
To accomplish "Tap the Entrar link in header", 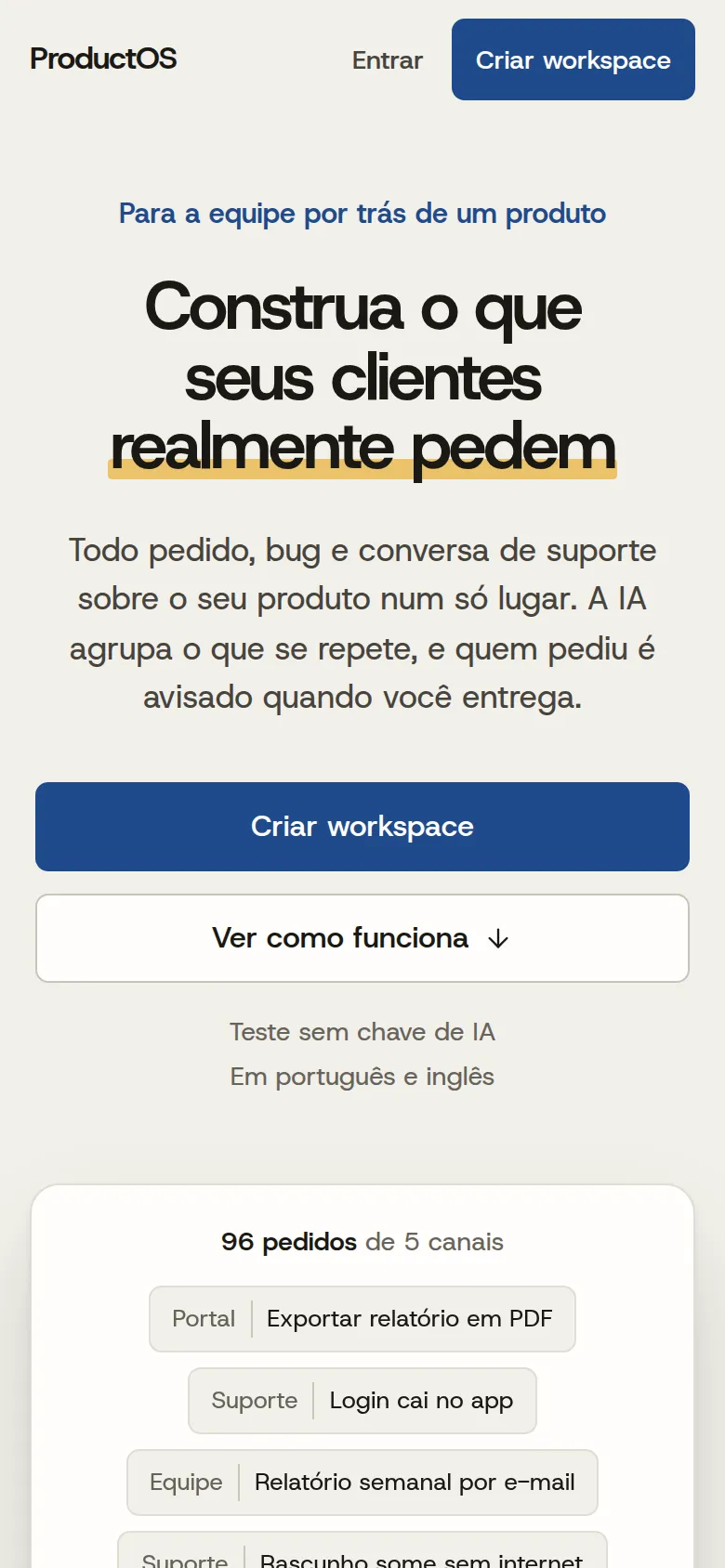I will 387,60.
